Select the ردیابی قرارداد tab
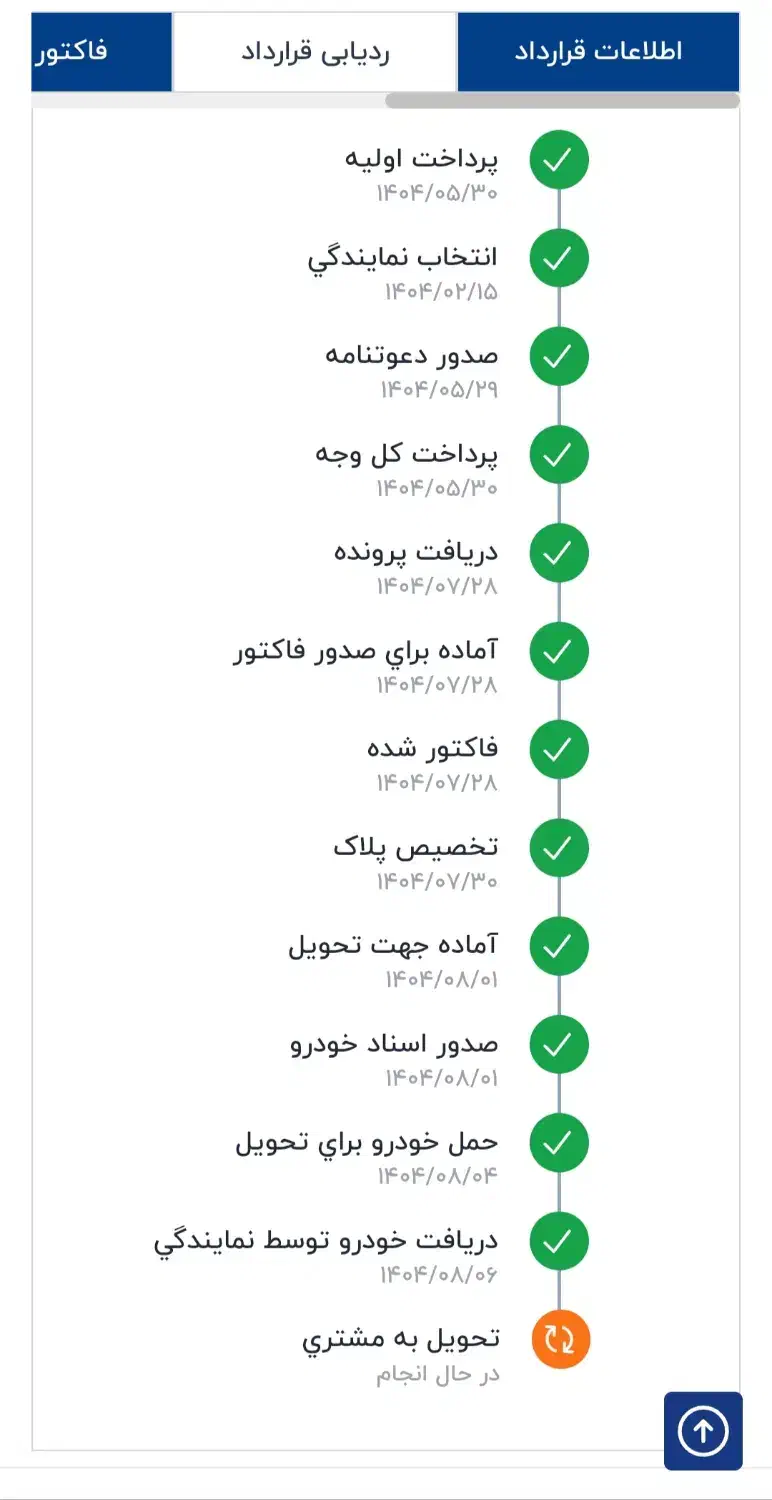The height and width of the screenshot is (1500, 772). point(315,52)
